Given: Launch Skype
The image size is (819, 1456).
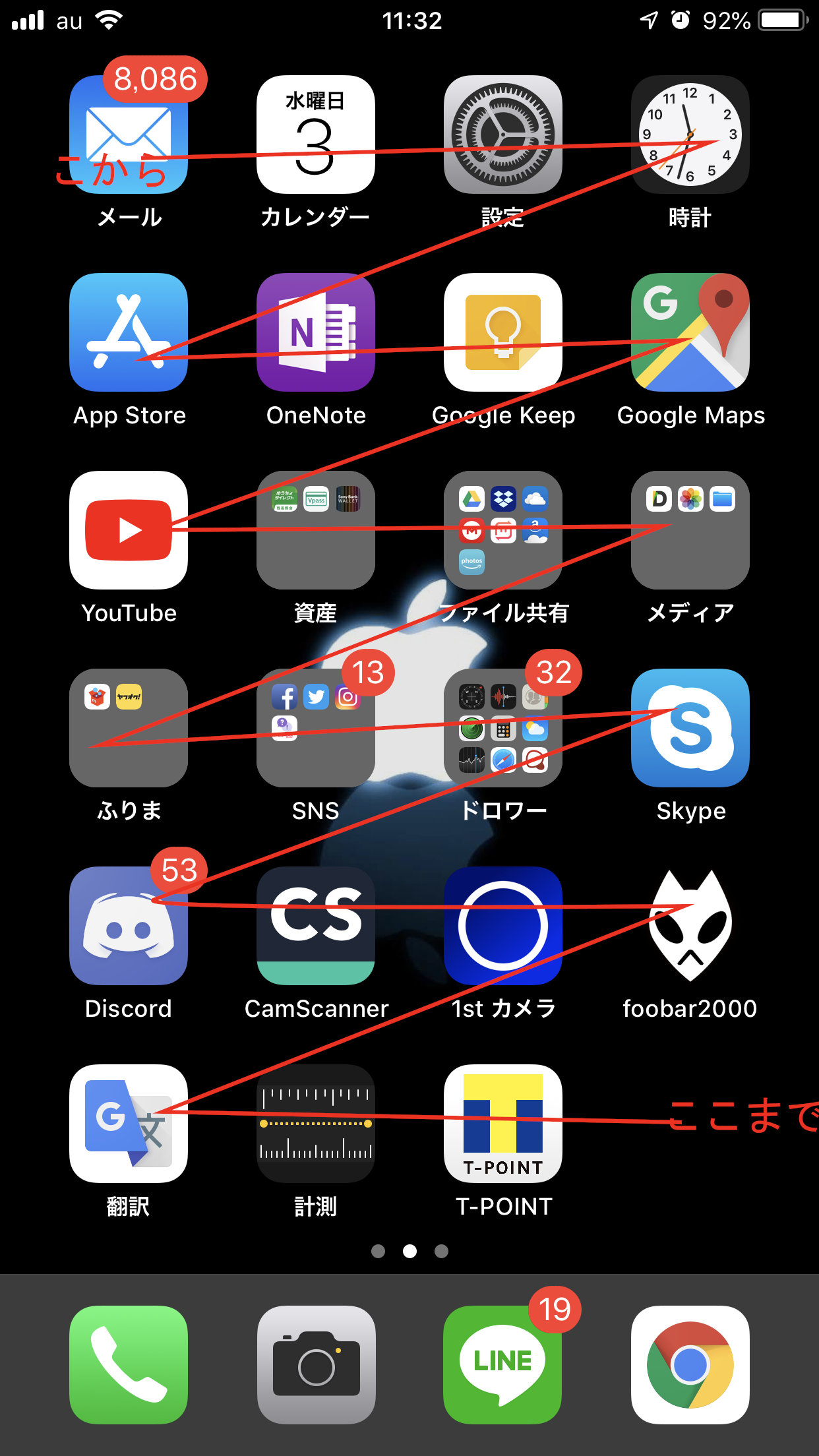Looking at the screenshot, I should 690,728.
